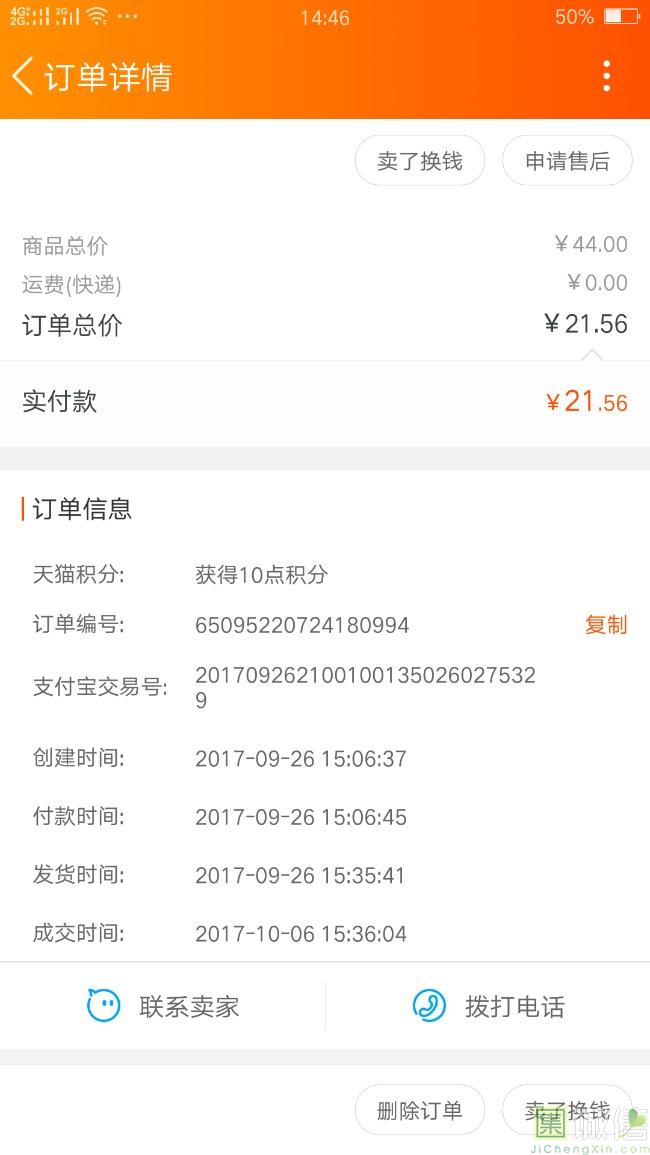
Task: Copy the order number with 复制
Action: [x=605, y=625]
